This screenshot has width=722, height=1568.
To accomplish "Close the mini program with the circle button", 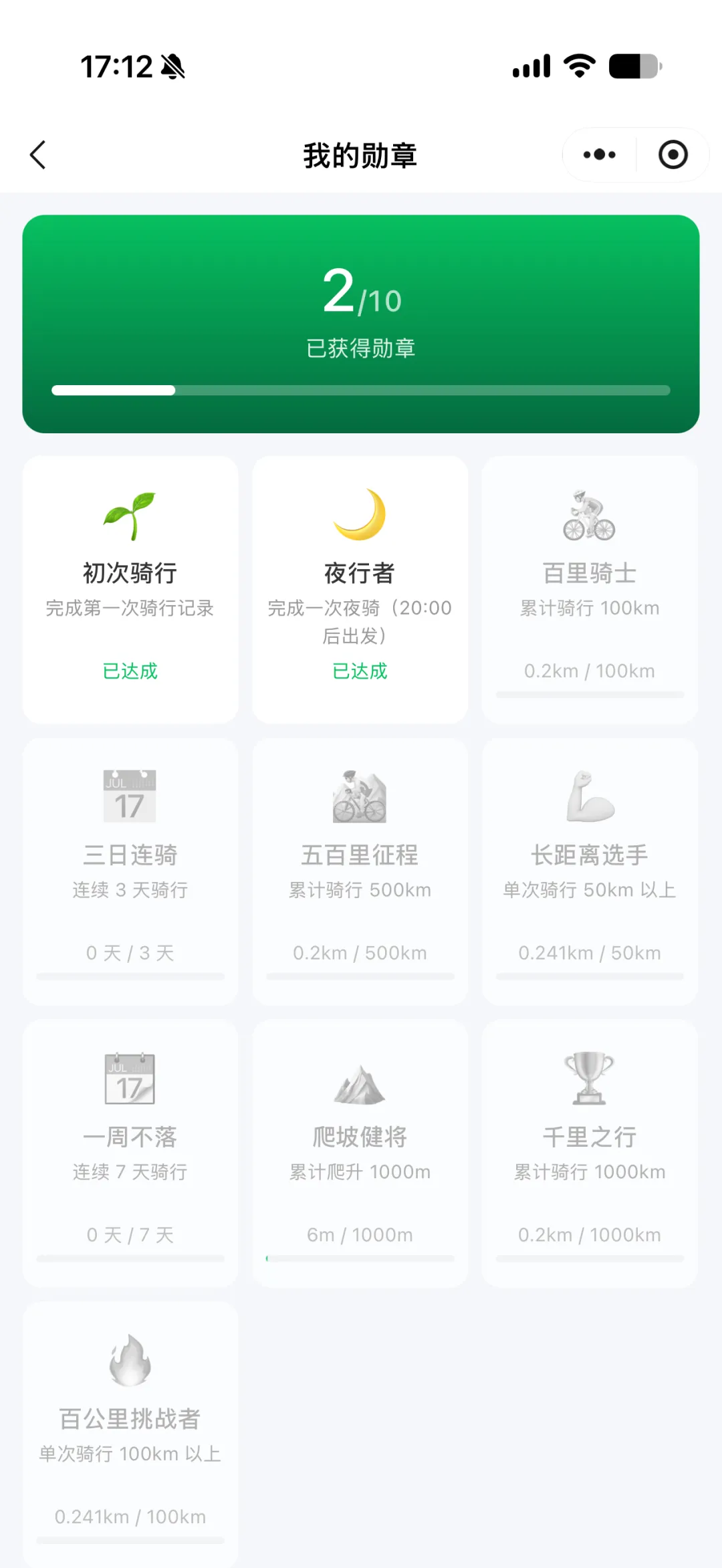I will [x=673, y=154].
